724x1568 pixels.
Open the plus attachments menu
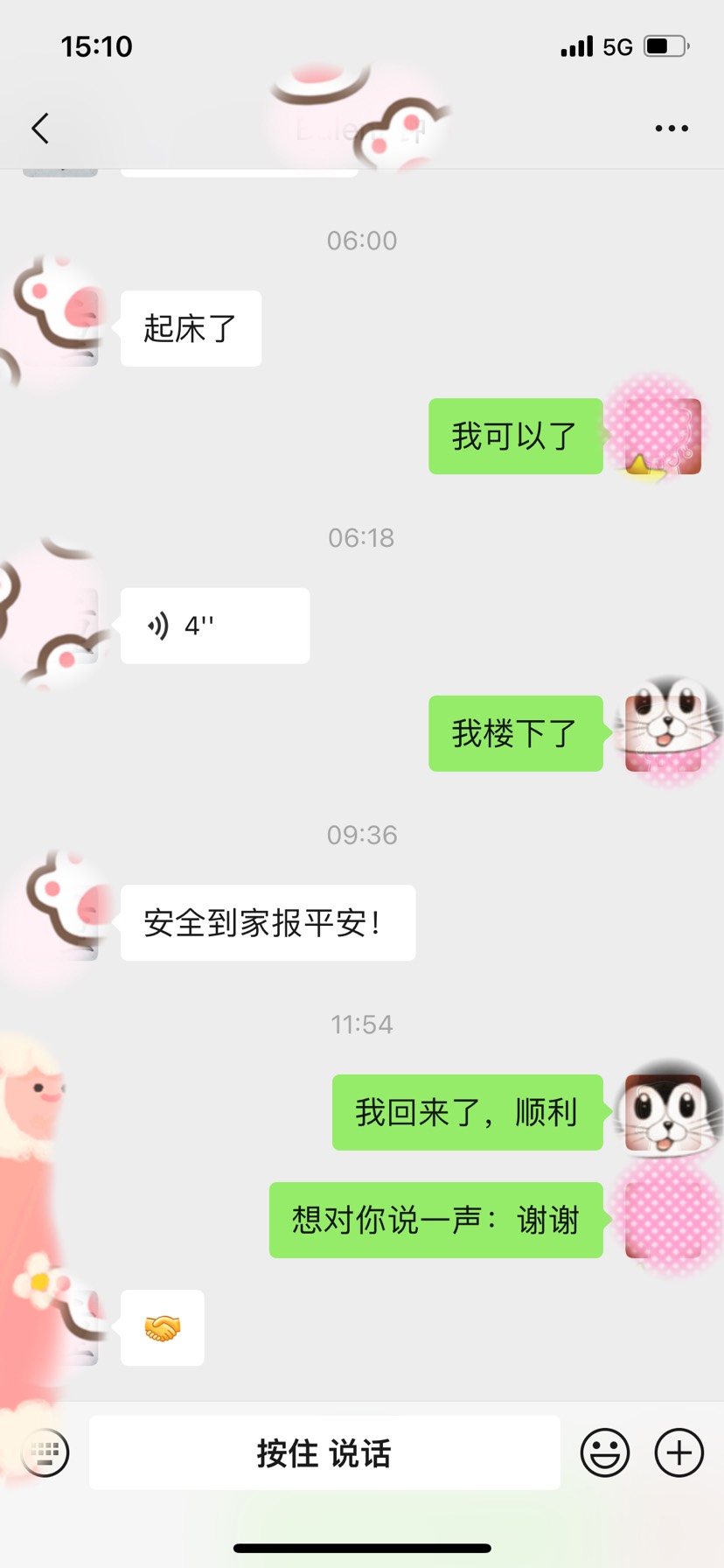679,1453
